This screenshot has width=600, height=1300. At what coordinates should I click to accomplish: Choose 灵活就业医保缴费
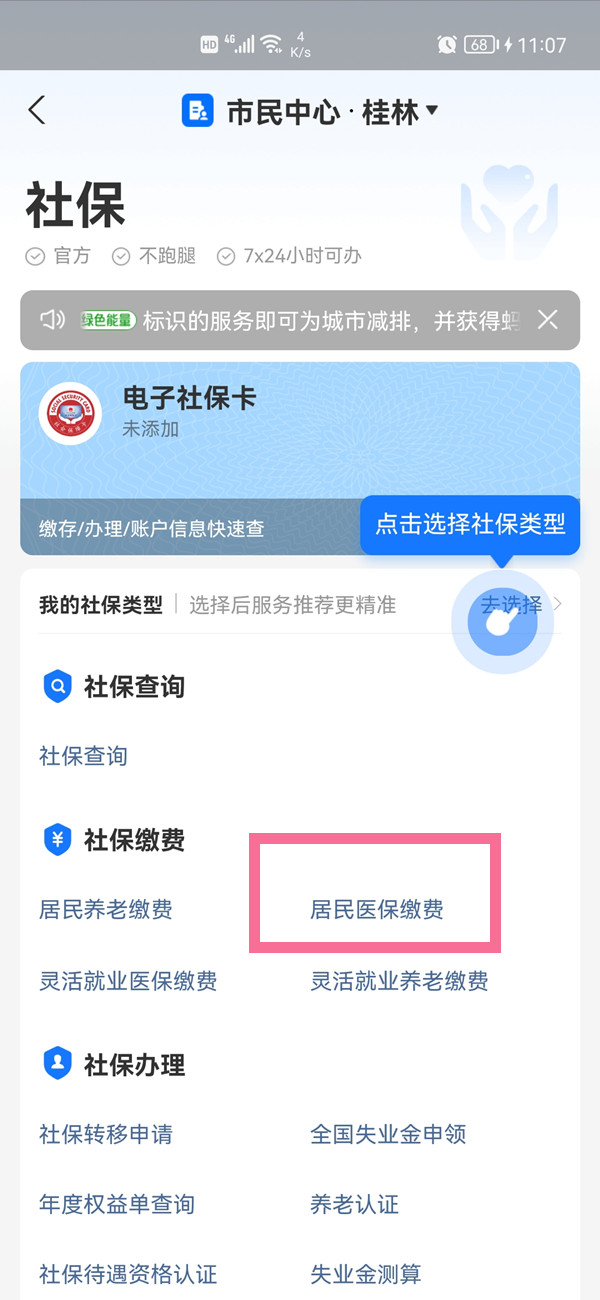click(128, 981)
